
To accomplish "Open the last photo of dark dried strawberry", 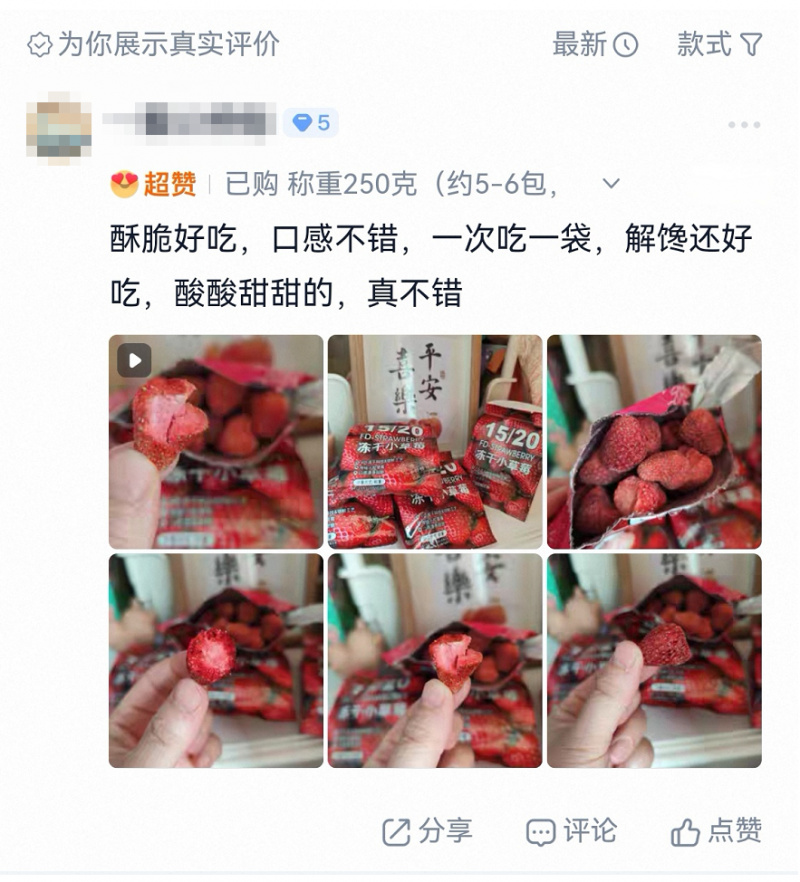I will point(654,661).
